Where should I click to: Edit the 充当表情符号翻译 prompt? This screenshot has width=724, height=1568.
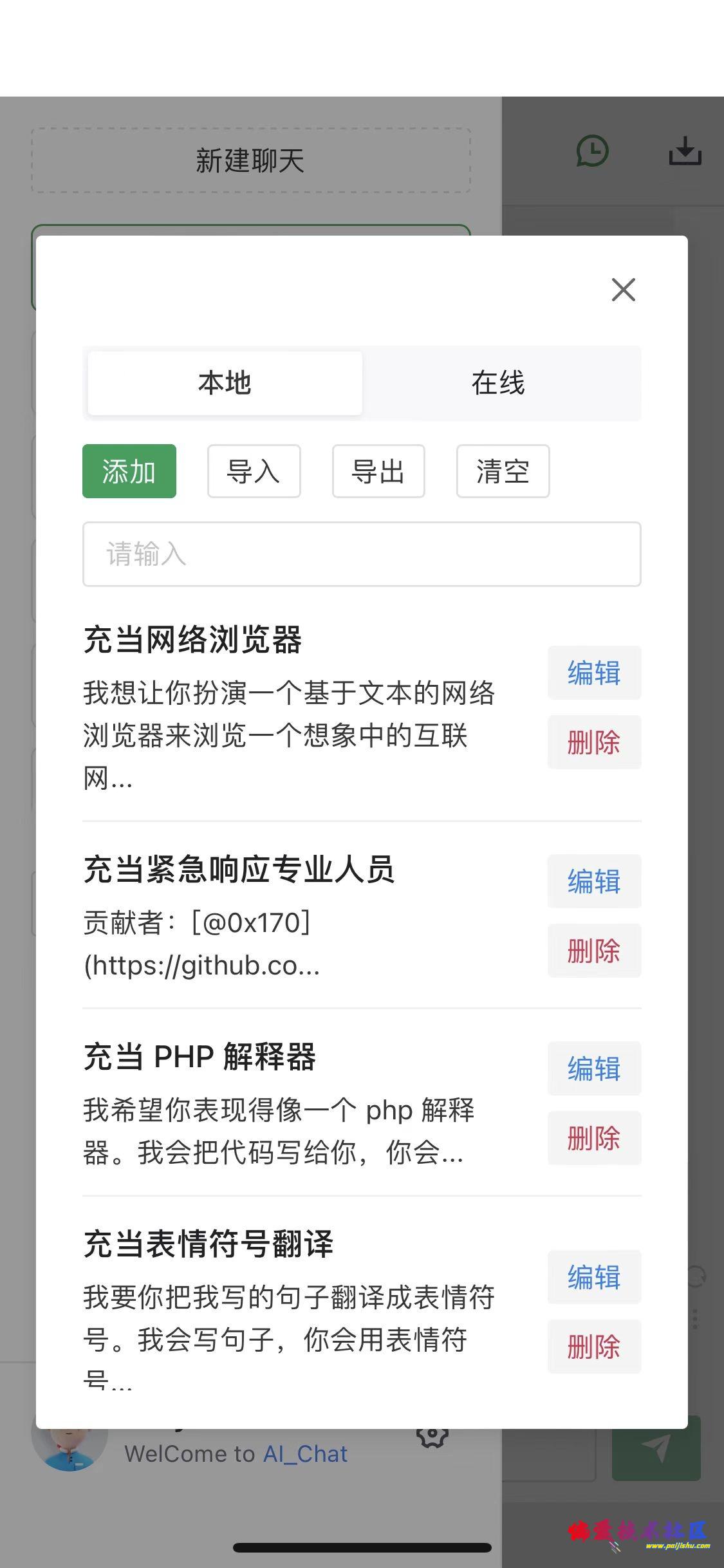[x=593, y=1277]
